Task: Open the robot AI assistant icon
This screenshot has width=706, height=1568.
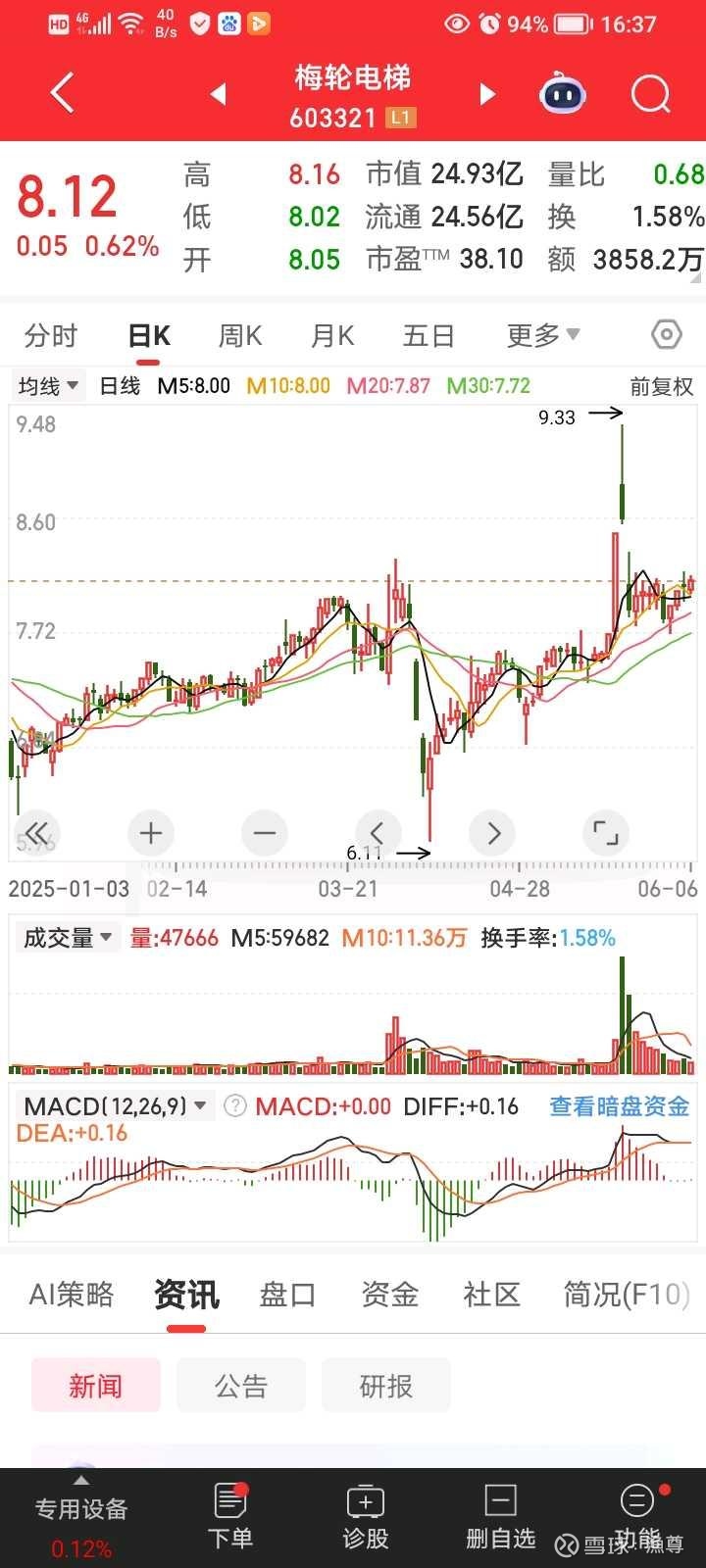Action: point(563,94)
